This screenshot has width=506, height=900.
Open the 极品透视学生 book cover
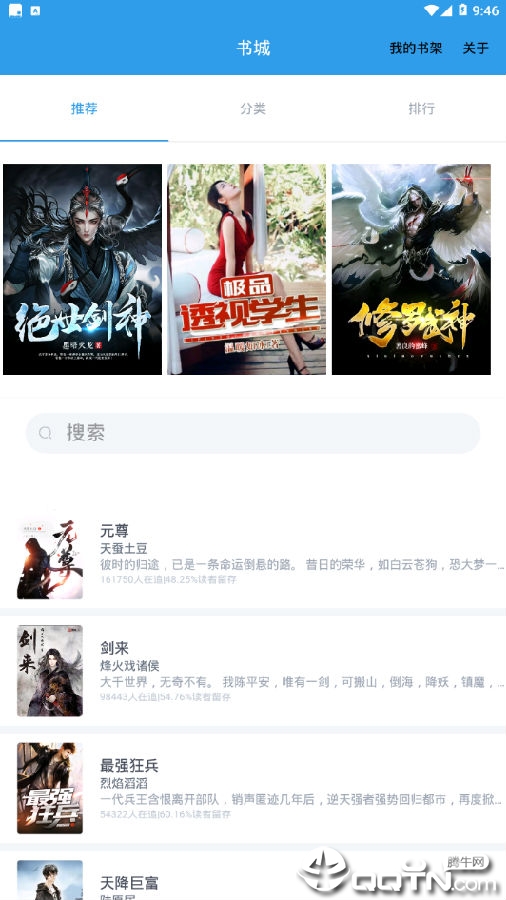247,269
